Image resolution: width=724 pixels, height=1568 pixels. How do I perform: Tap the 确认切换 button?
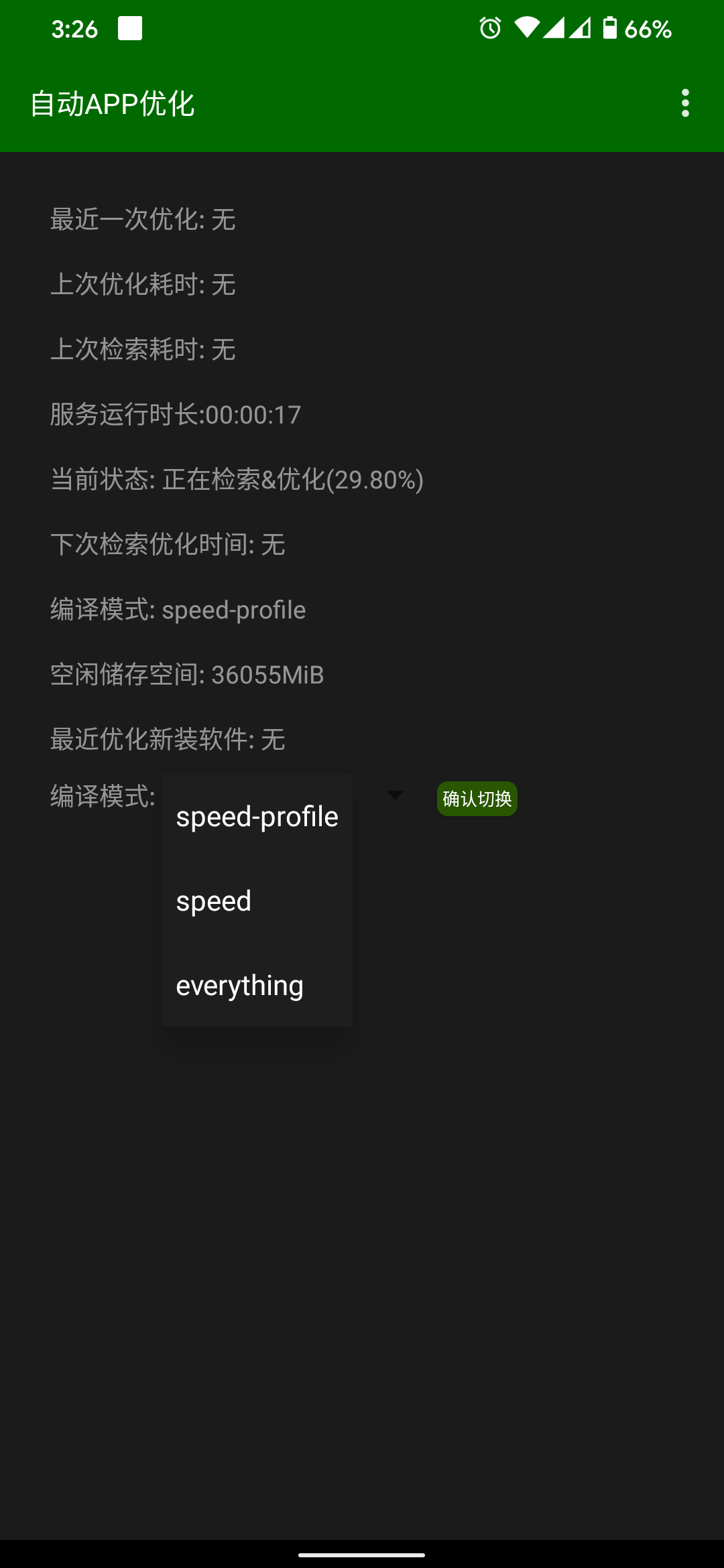[x=477, y=799]
